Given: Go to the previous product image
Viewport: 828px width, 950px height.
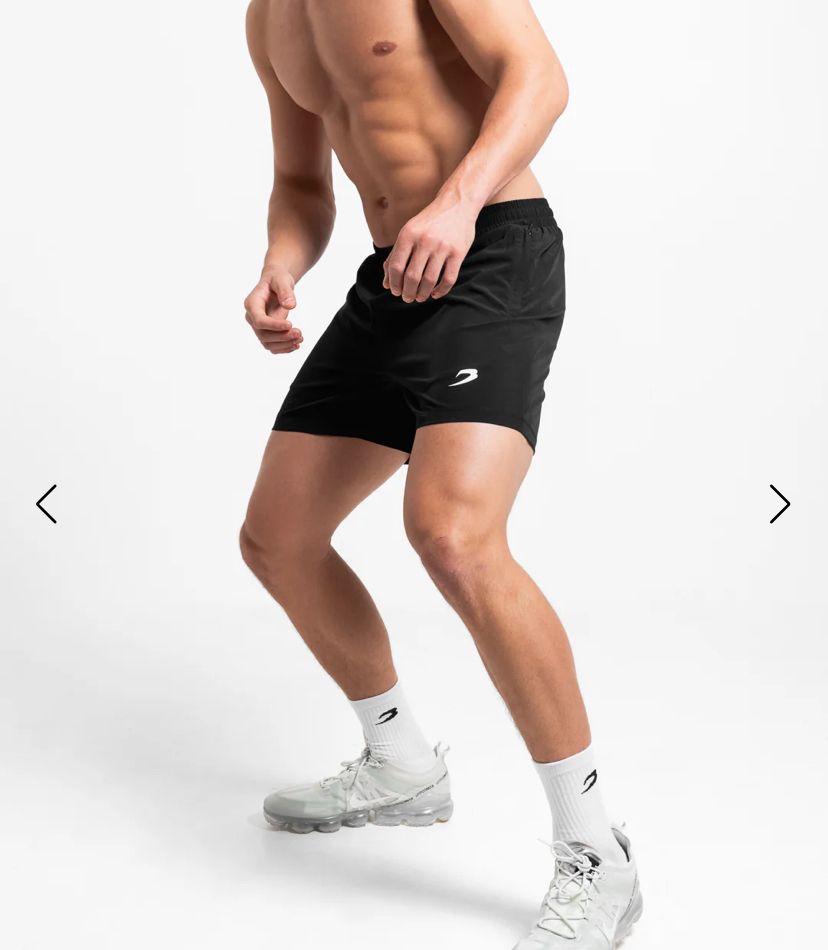Looking at the screenshot, I should coord(47,504).
